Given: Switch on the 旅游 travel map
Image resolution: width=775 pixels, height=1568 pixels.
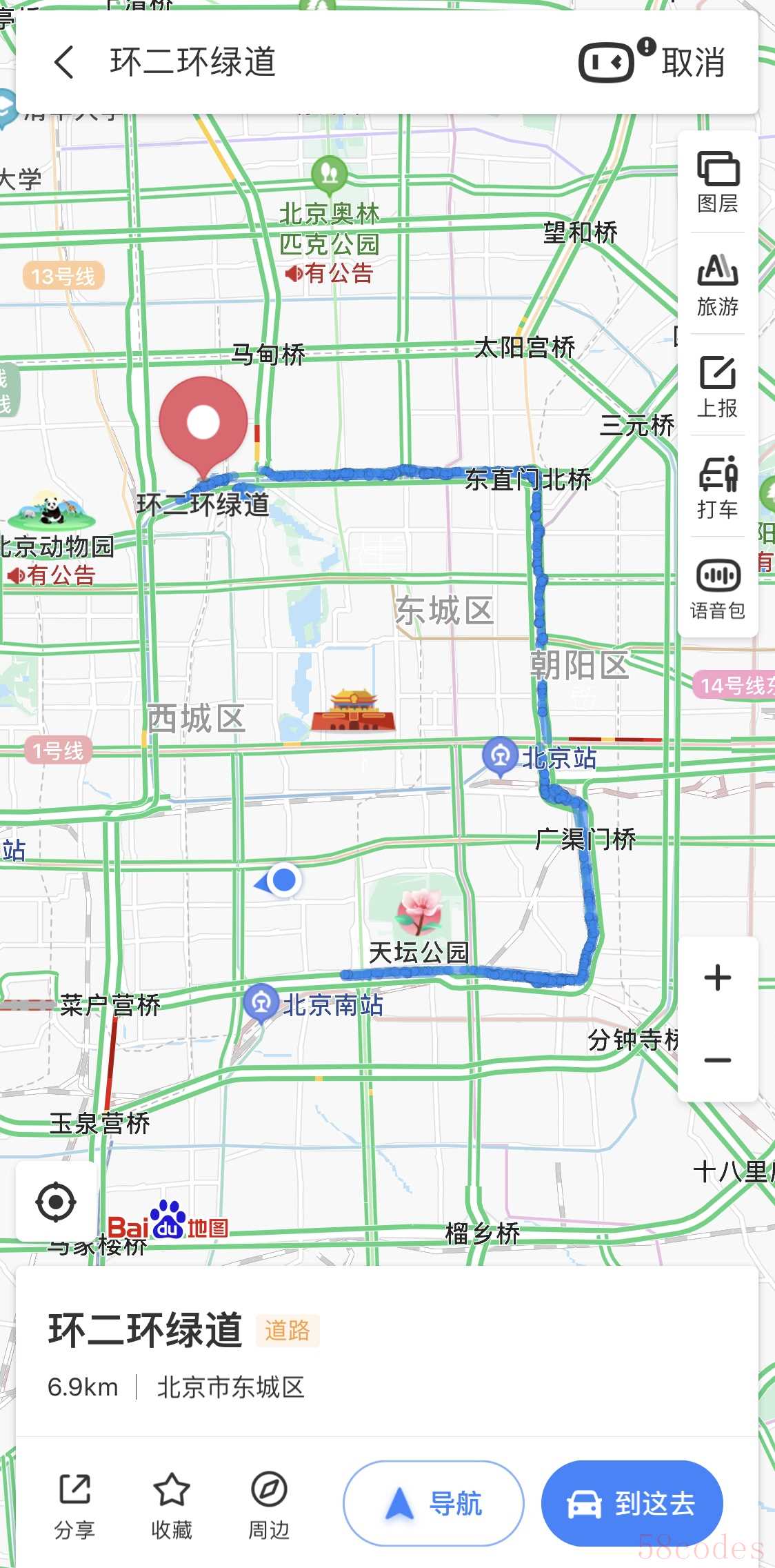Looking at the screenshot, I should click(718, 284).
